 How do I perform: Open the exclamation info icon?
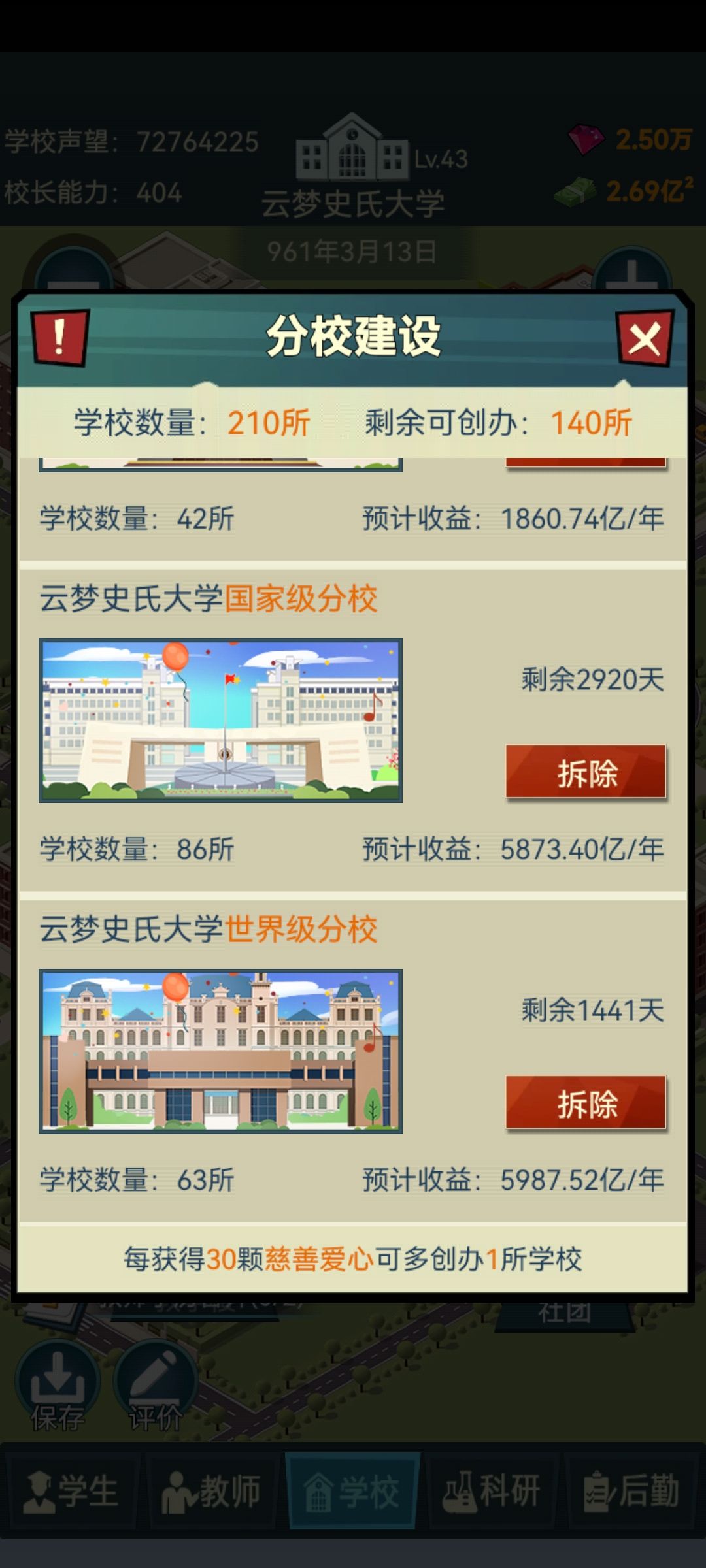60,338
